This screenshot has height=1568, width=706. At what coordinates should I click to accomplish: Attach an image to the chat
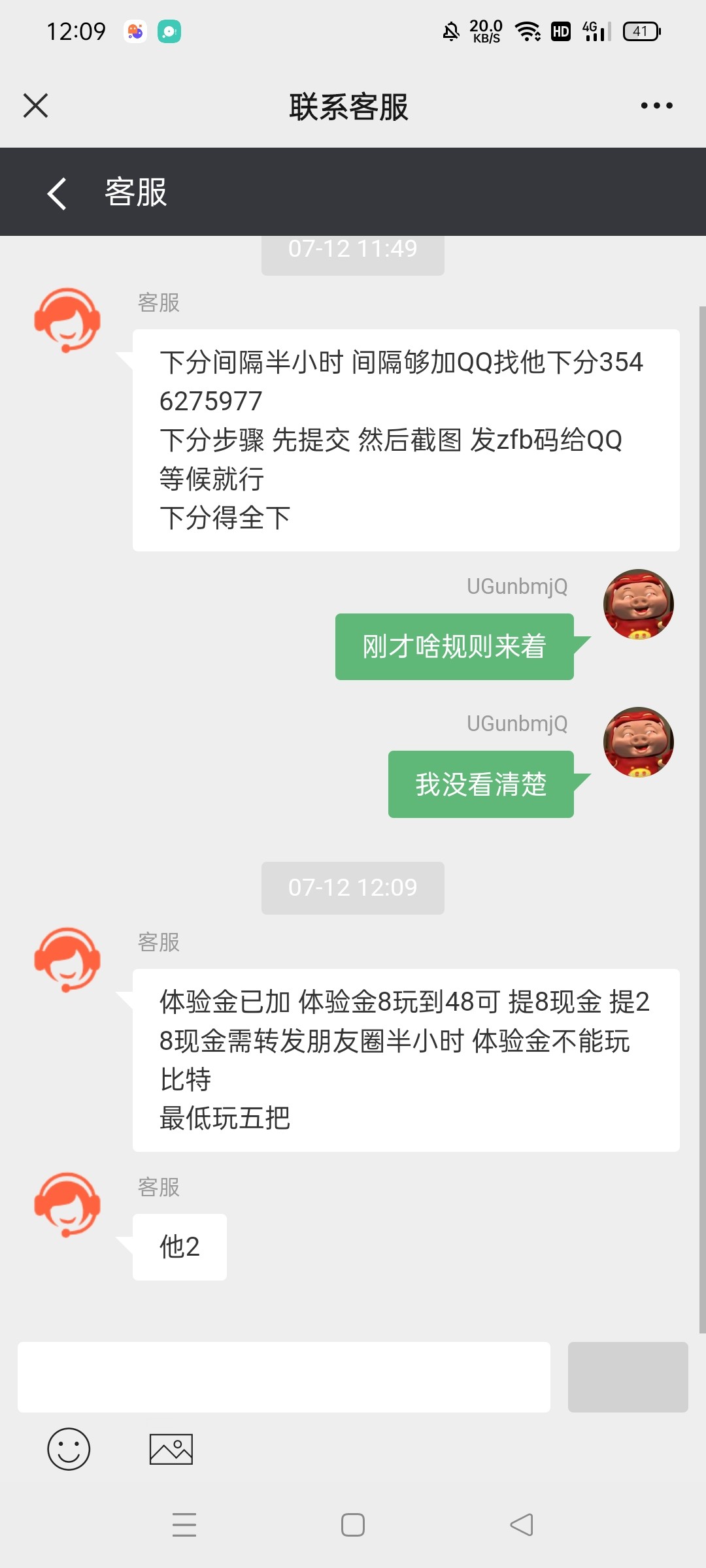coord(171,1449)
